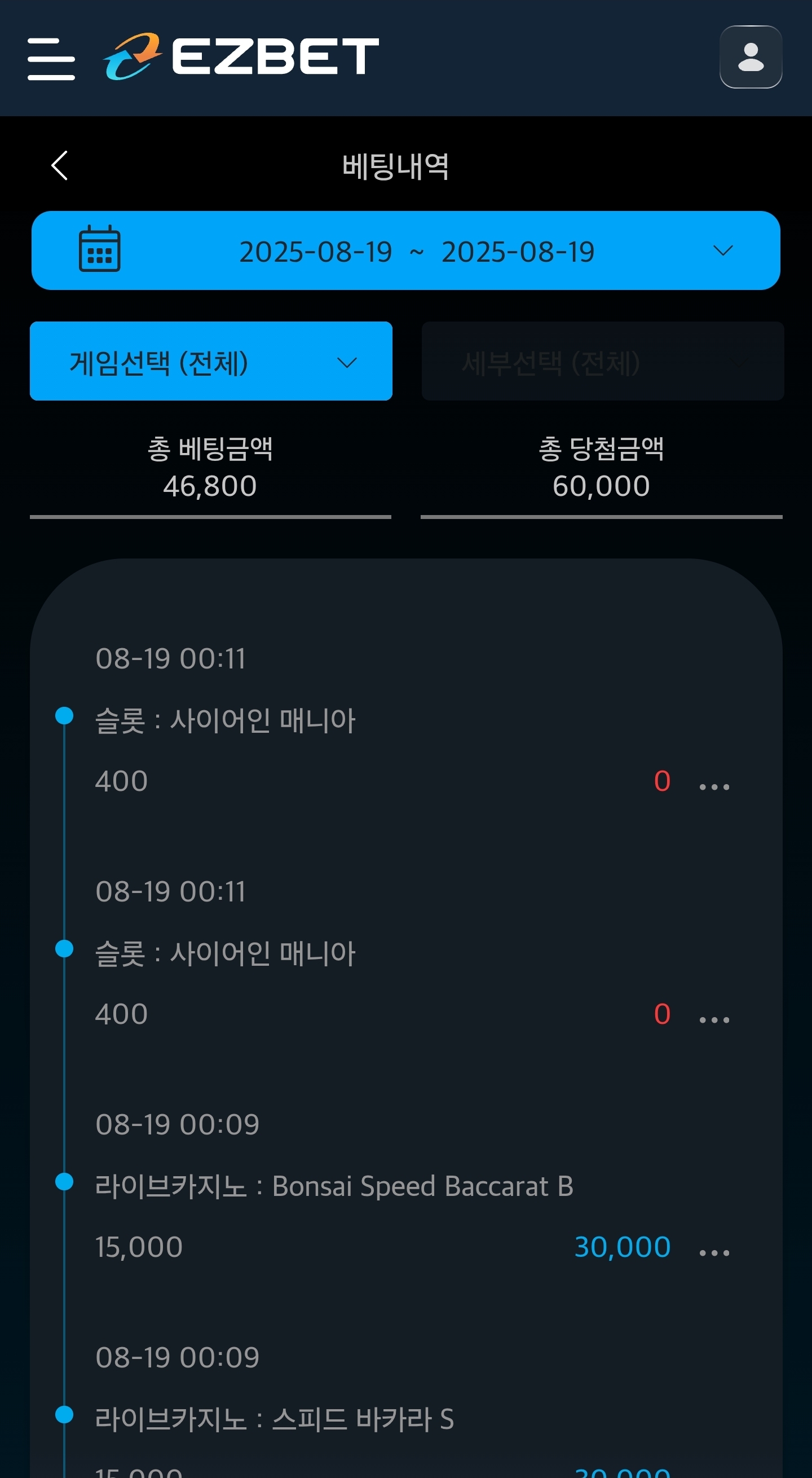812x1478 pixels.
Task: Open the date range picker 2025-08-19
Action: (x=405, y=250)
